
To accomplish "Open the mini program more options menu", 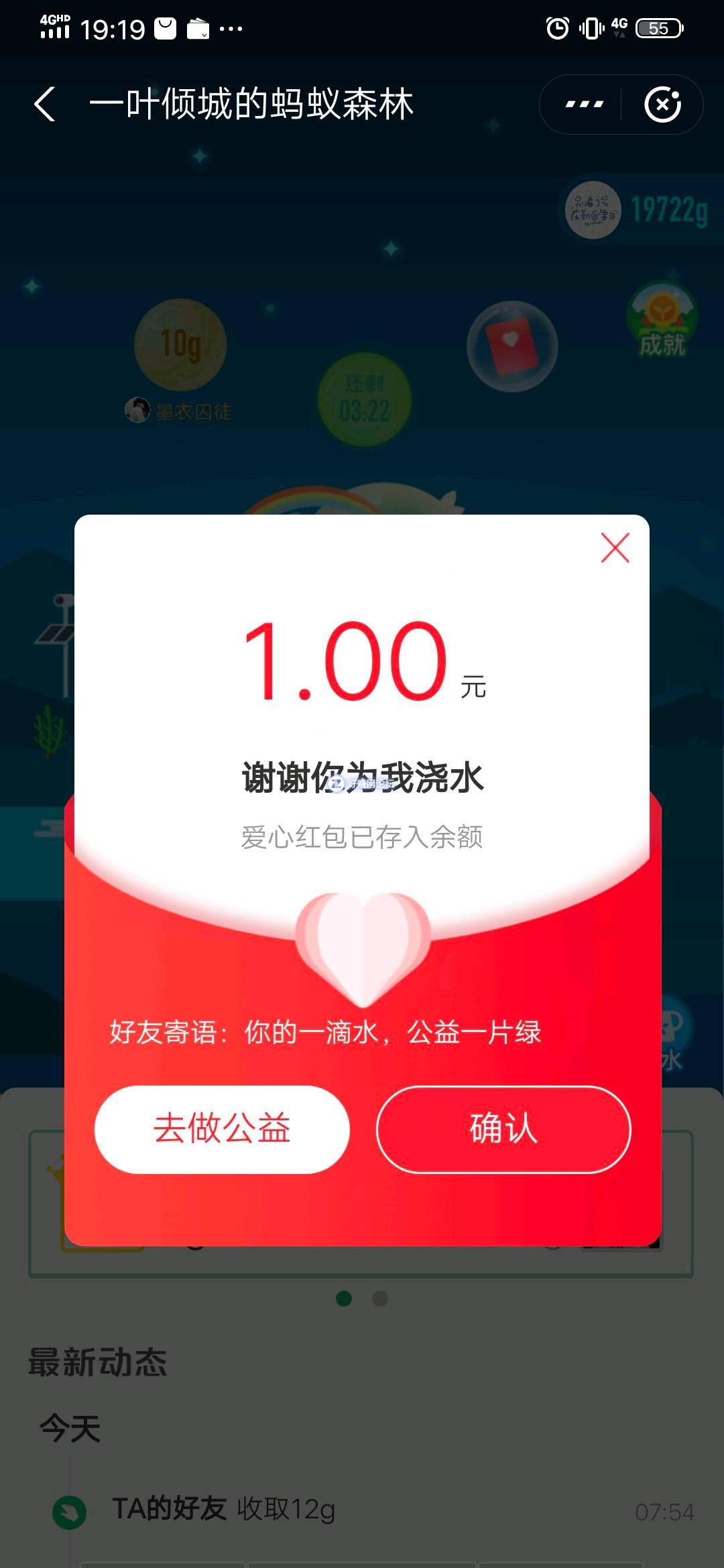I will point(584,105).
